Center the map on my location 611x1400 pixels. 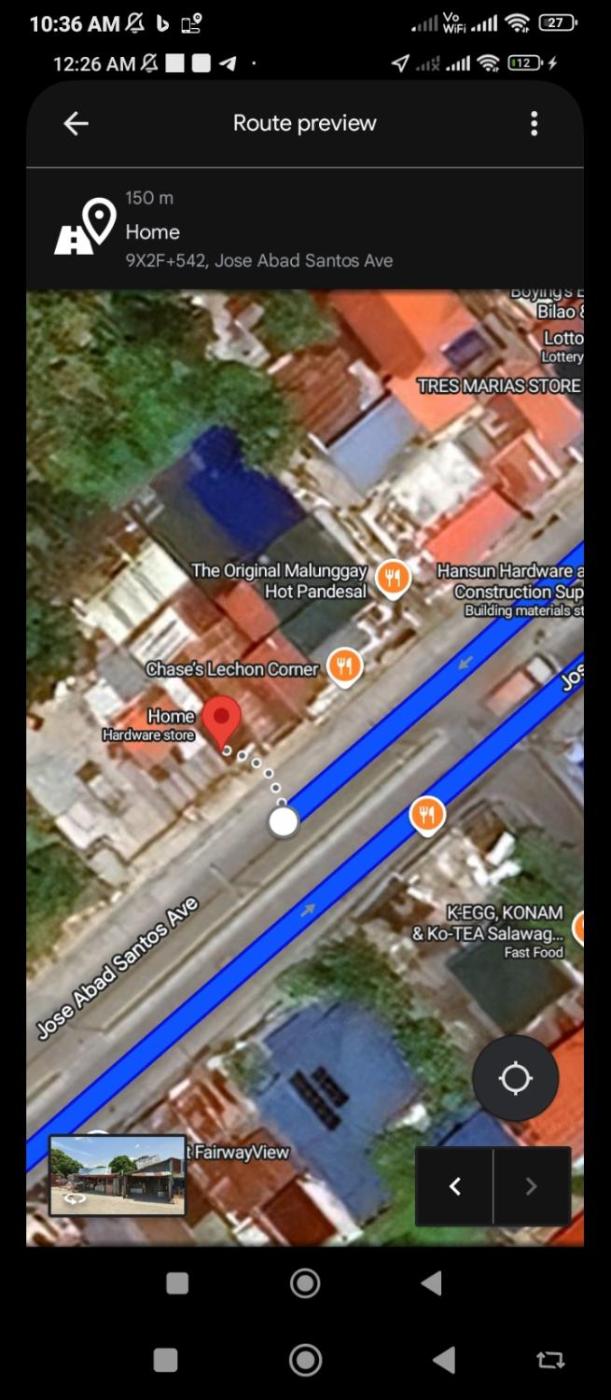(x=515, y=1078)
